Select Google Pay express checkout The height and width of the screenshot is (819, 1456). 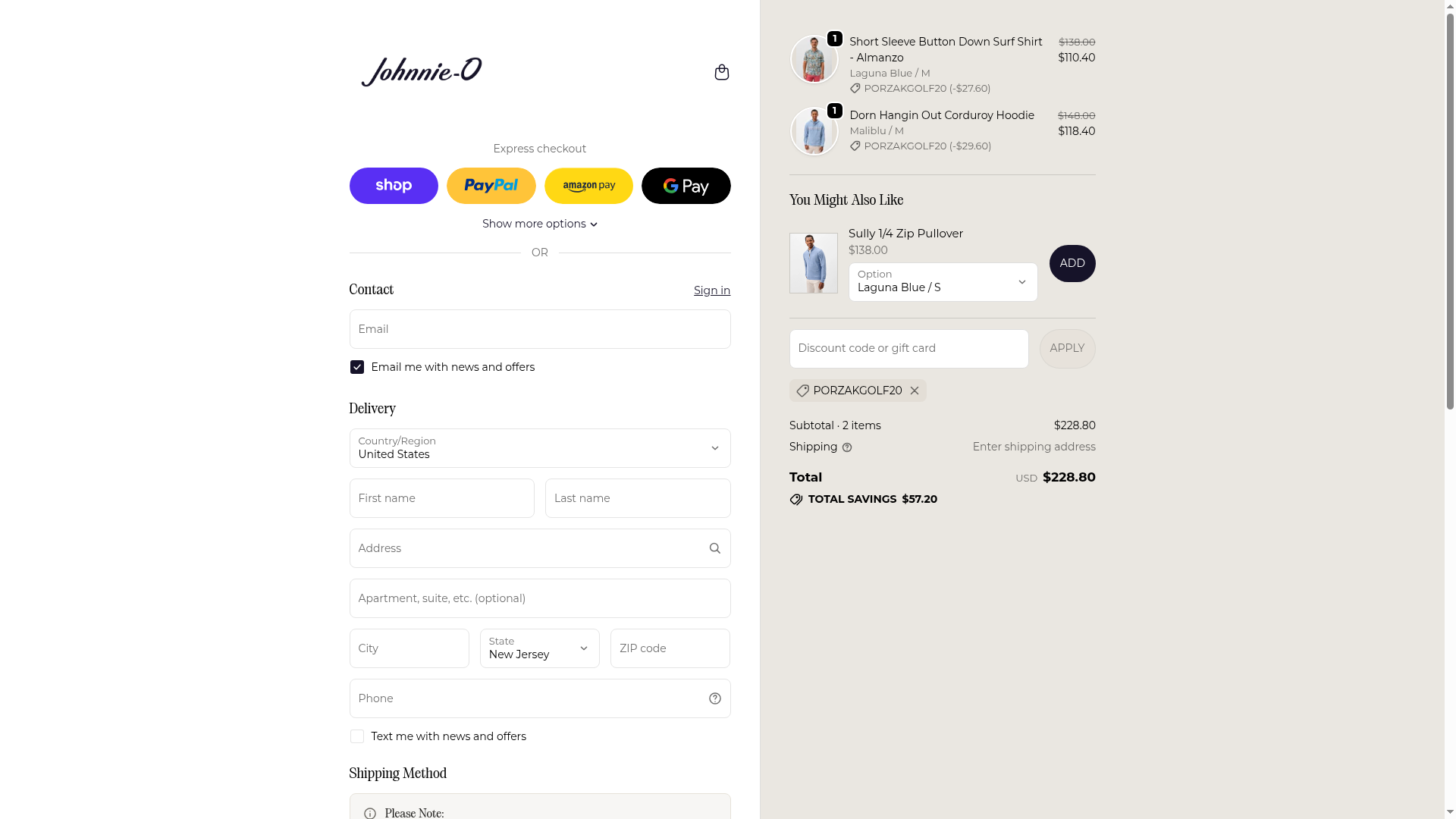pyautogui.click(x=686, y=186)
